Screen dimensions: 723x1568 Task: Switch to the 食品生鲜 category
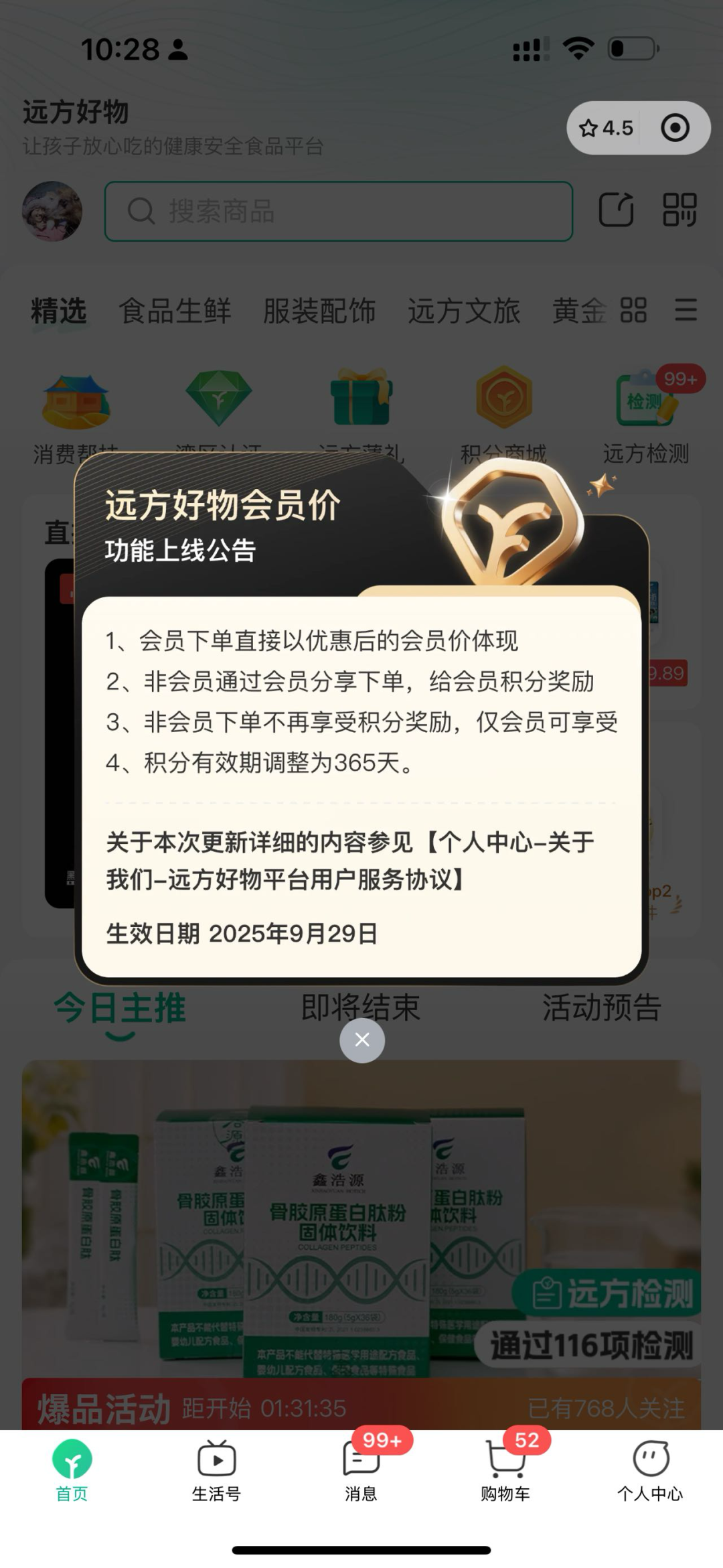point(175,311)
